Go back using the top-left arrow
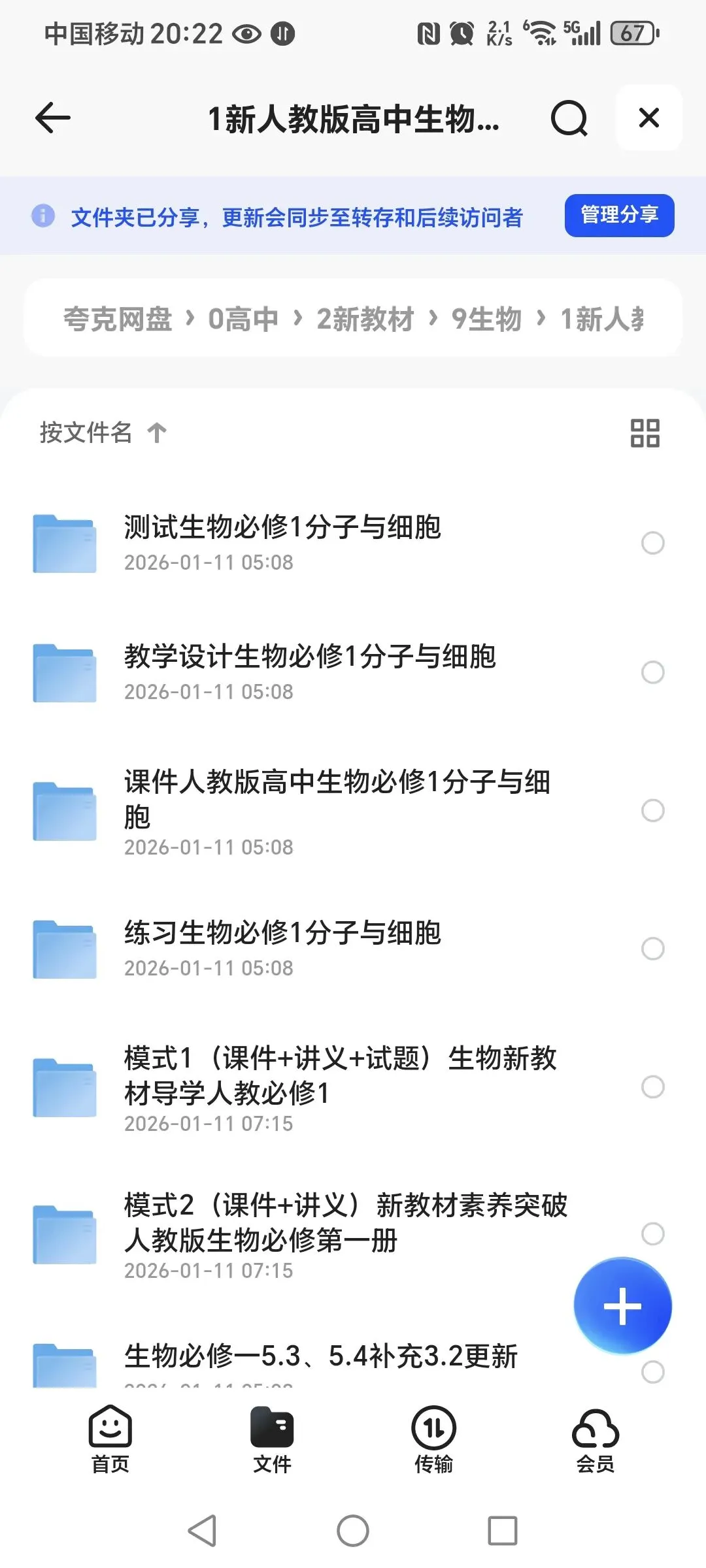 (x=53, y=118)
